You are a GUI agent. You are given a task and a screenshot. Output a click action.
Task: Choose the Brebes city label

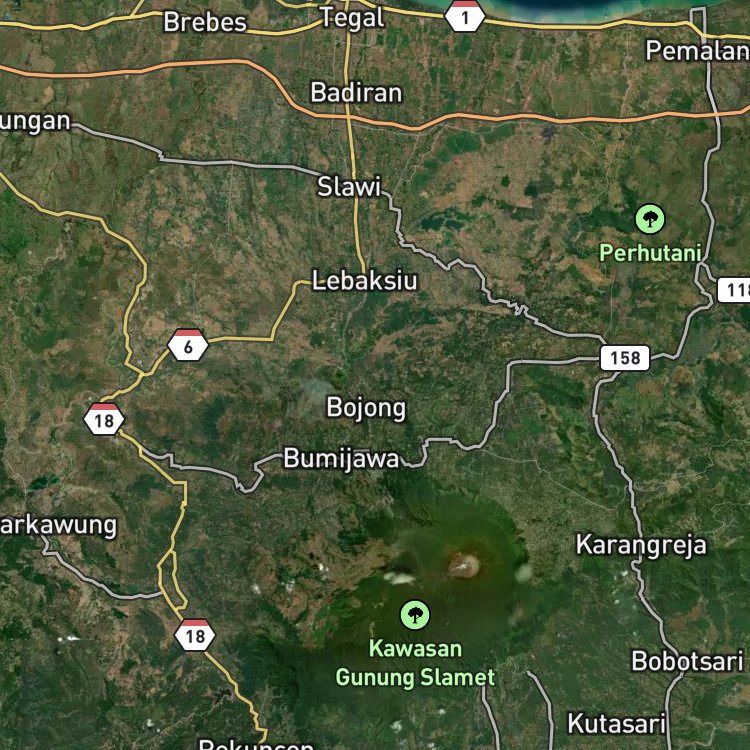pos(205,22)
